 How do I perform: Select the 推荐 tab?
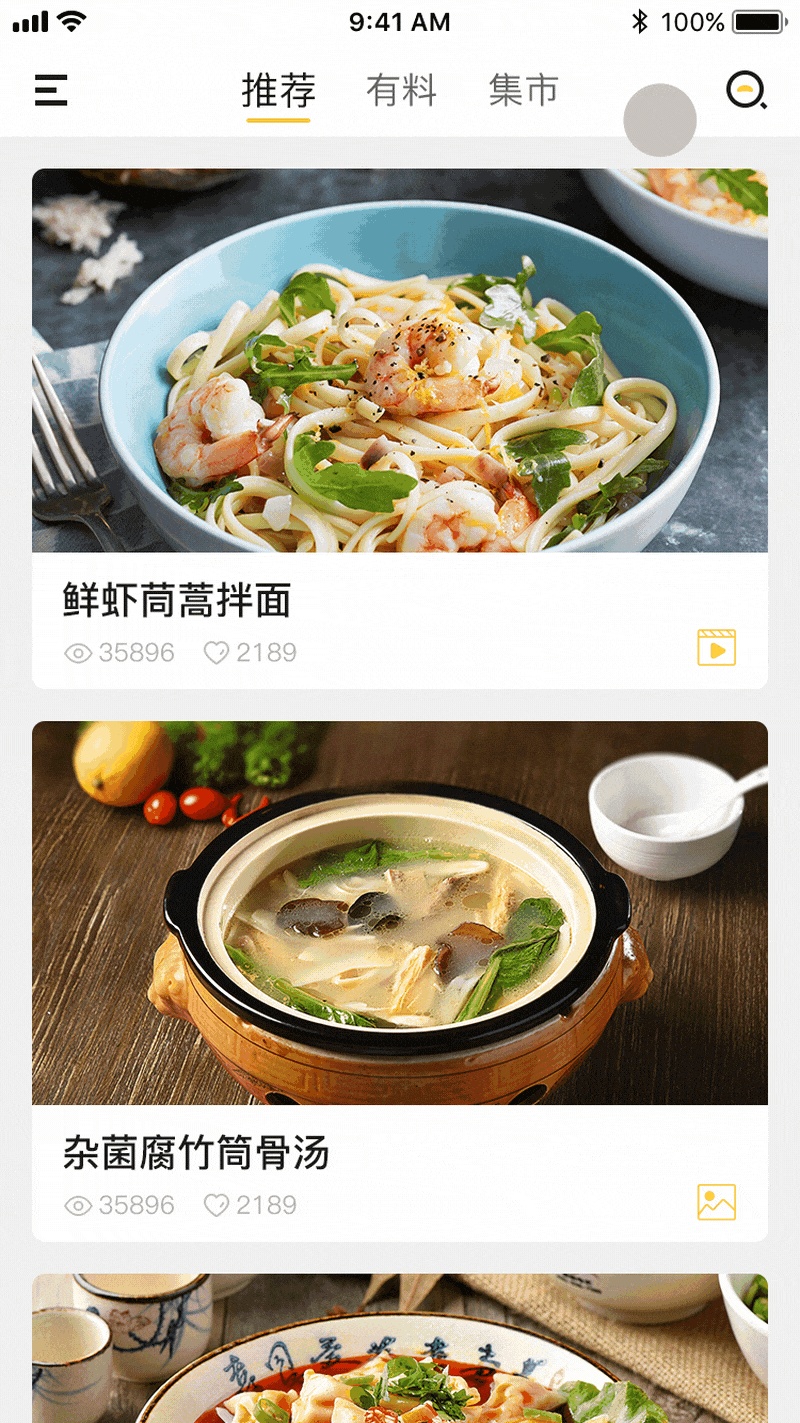tap(279, 91)
